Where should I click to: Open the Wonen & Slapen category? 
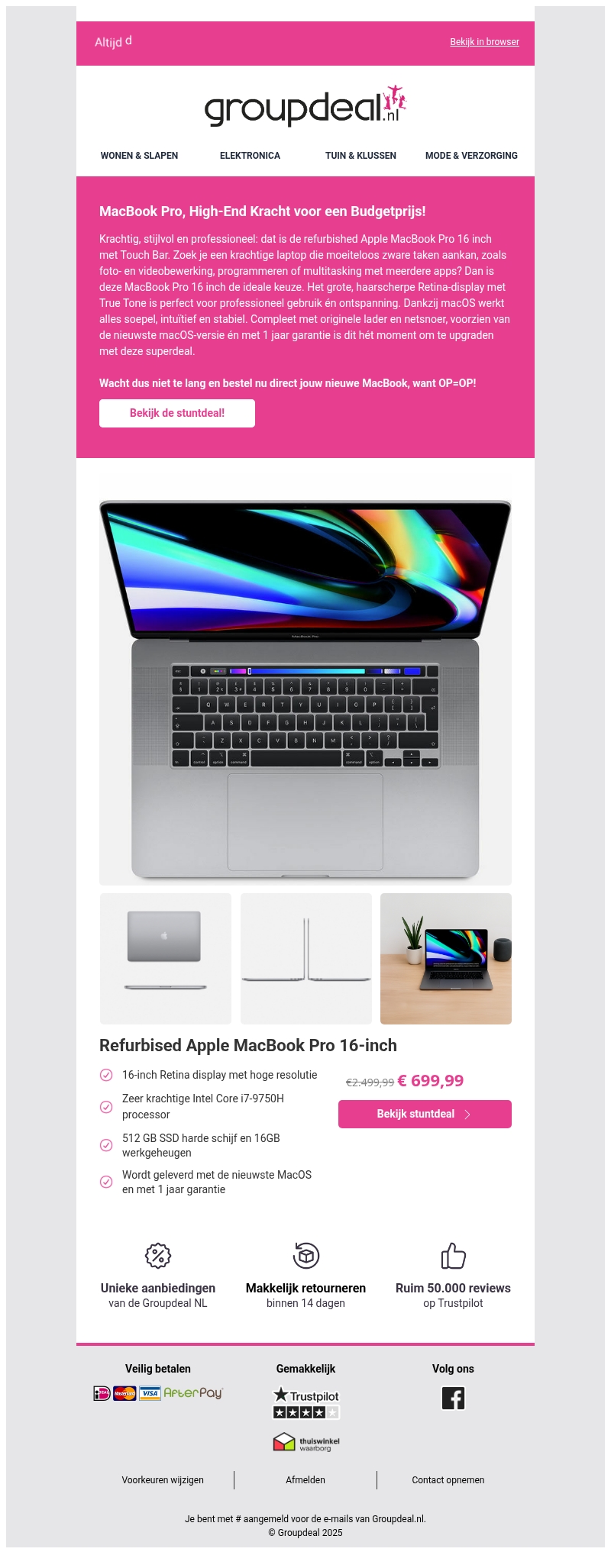[x=139, y=156]
